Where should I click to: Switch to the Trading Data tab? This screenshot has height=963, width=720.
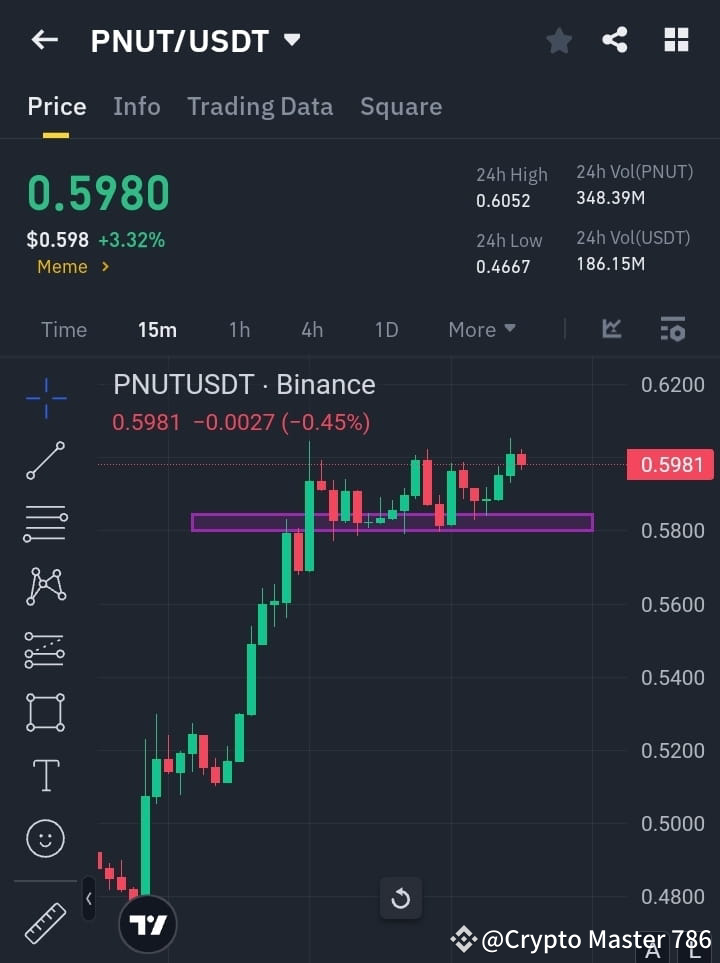tap(260, 106)
